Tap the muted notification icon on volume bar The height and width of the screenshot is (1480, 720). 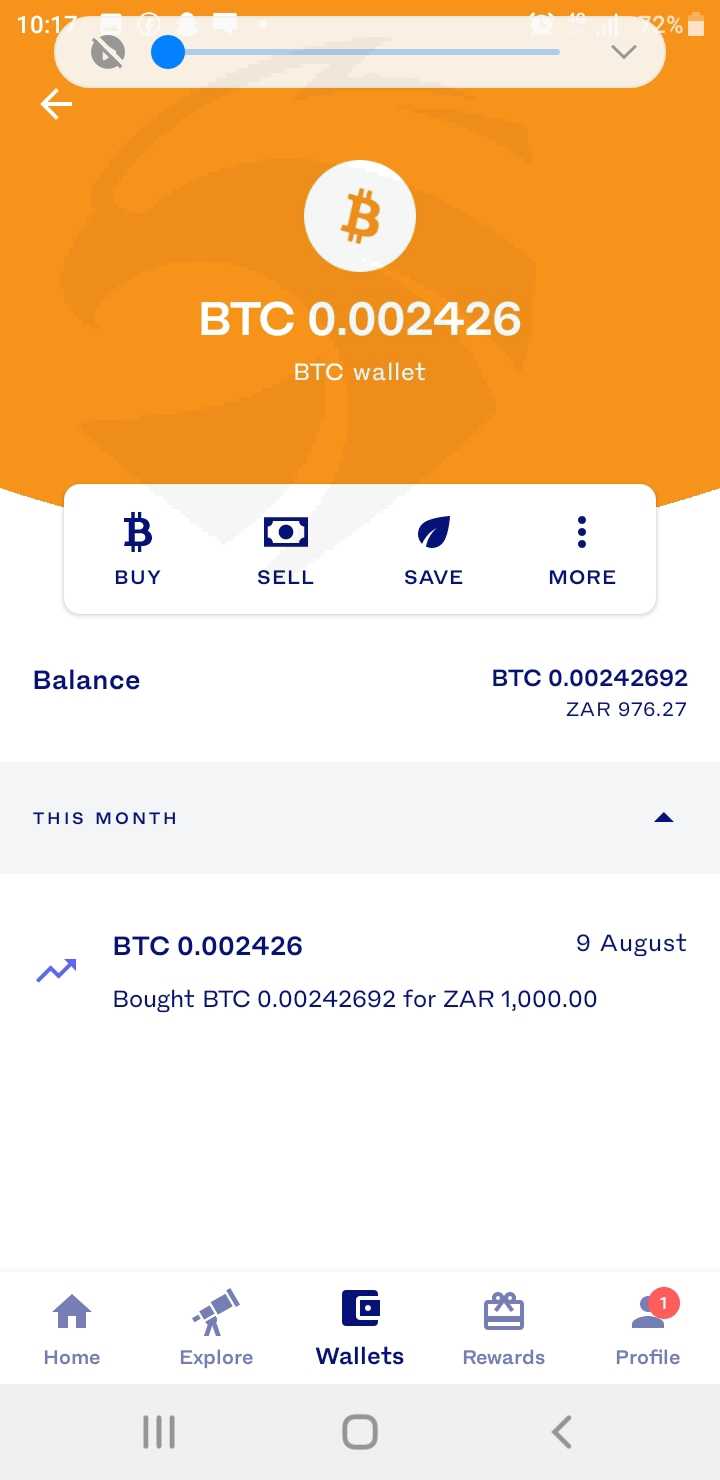108,52
